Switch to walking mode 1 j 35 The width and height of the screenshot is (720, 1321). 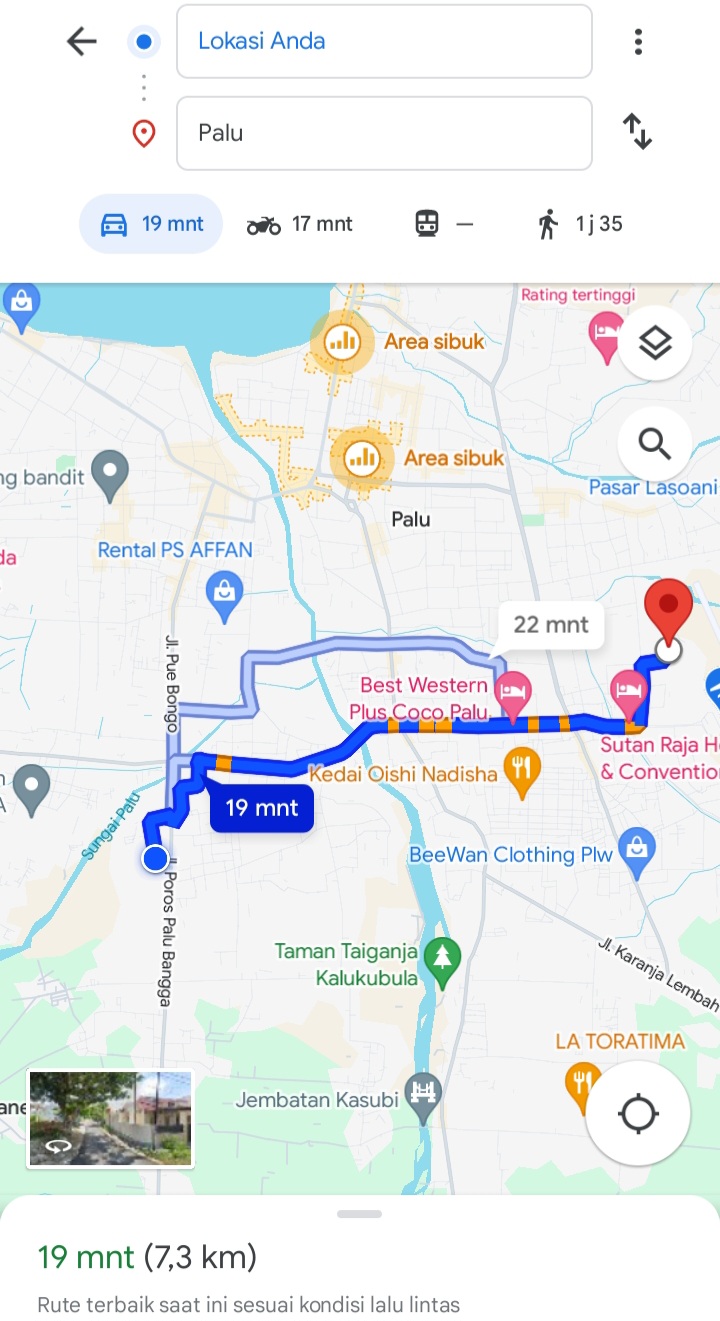580,224
